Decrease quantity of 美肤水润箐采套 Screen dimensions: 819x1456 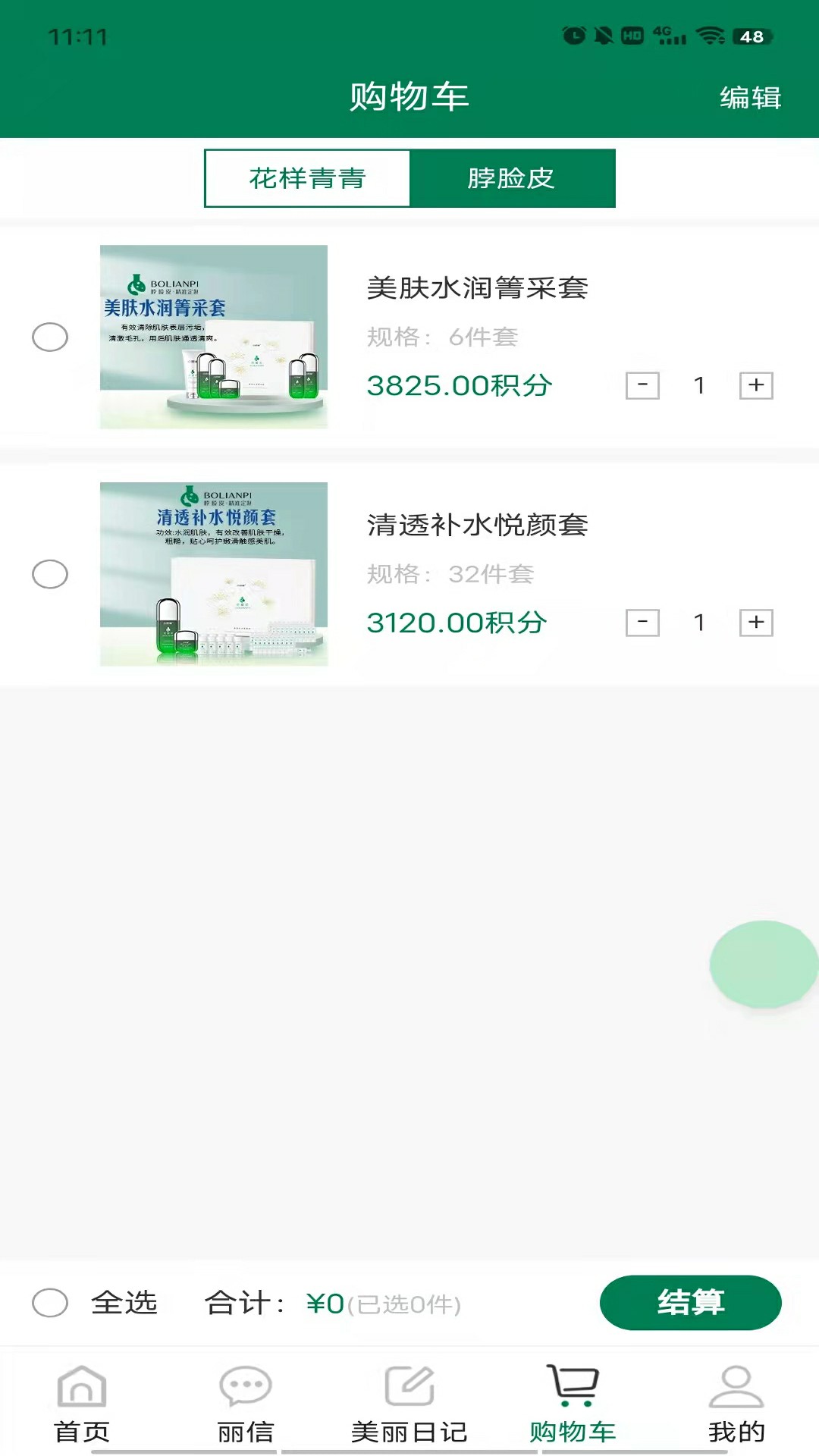pyautogui.click(x=642, y=385)
